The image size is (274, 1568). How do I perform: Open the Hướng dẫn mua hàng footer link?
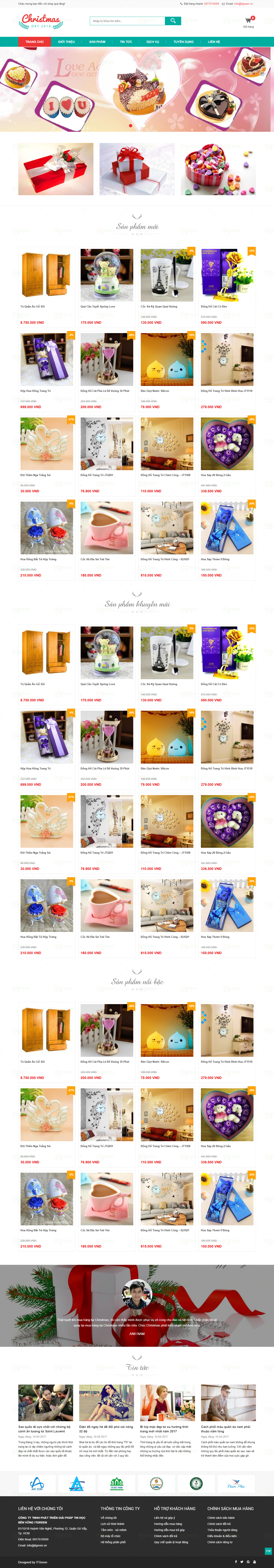tap(168, 1523)
